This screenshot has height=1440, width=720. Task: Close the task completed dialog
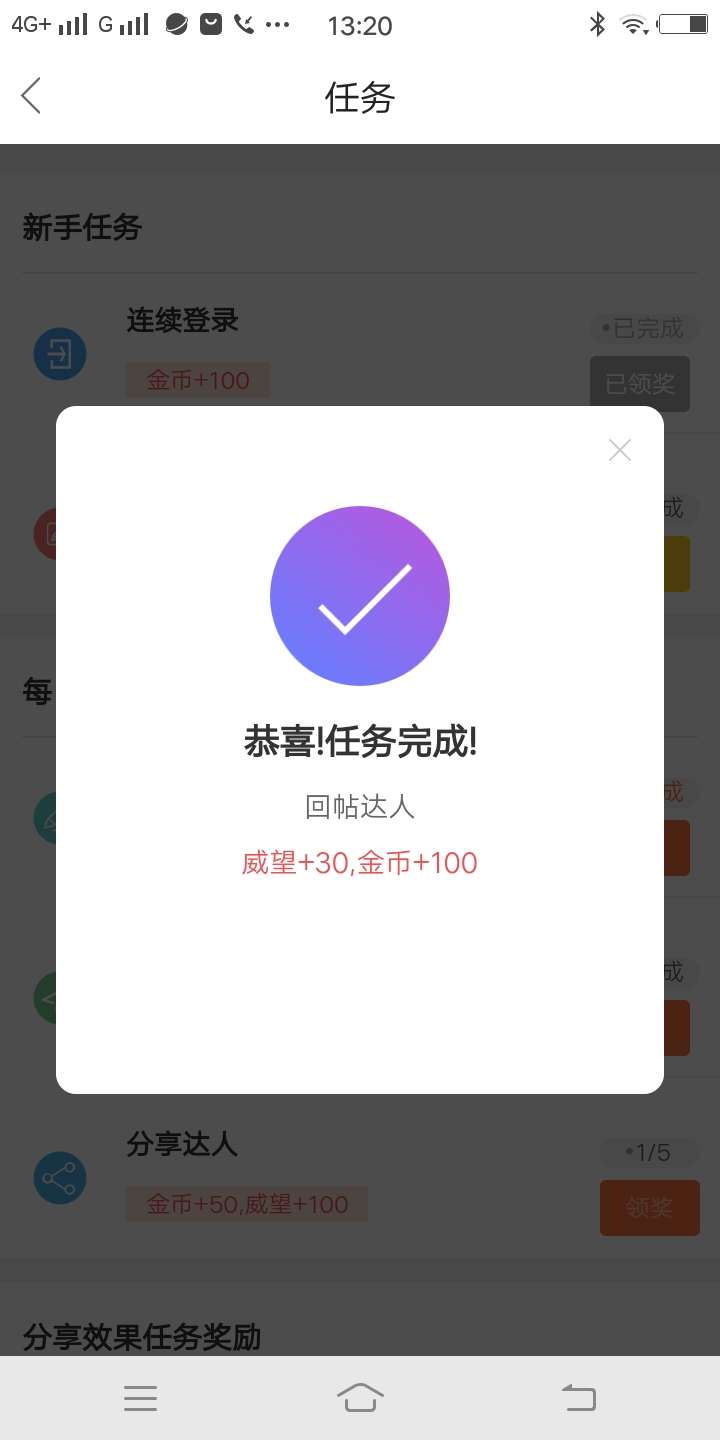pyautogui.click(x=620, y=450)
